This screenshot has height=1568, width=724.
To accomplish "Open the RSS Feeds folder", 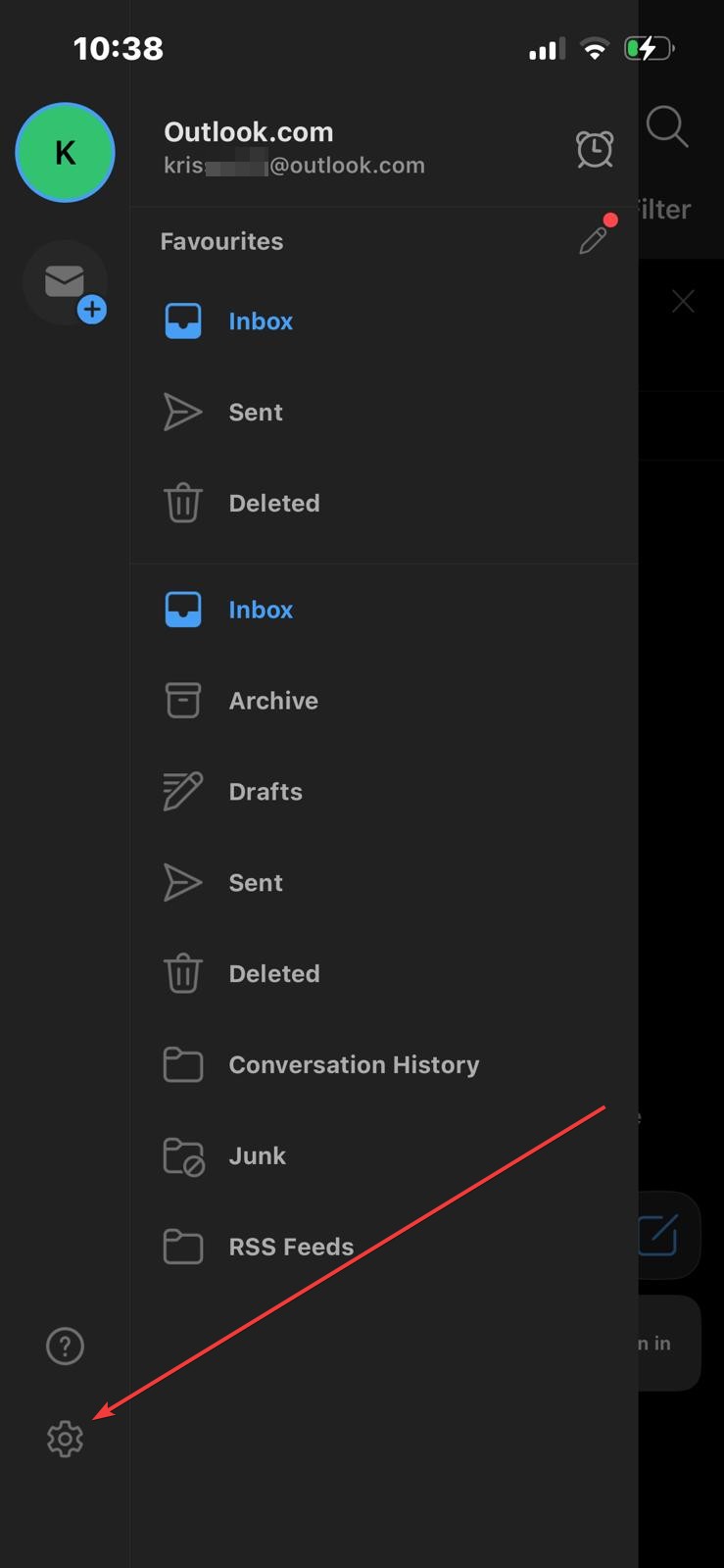I will coord(290,1248).
